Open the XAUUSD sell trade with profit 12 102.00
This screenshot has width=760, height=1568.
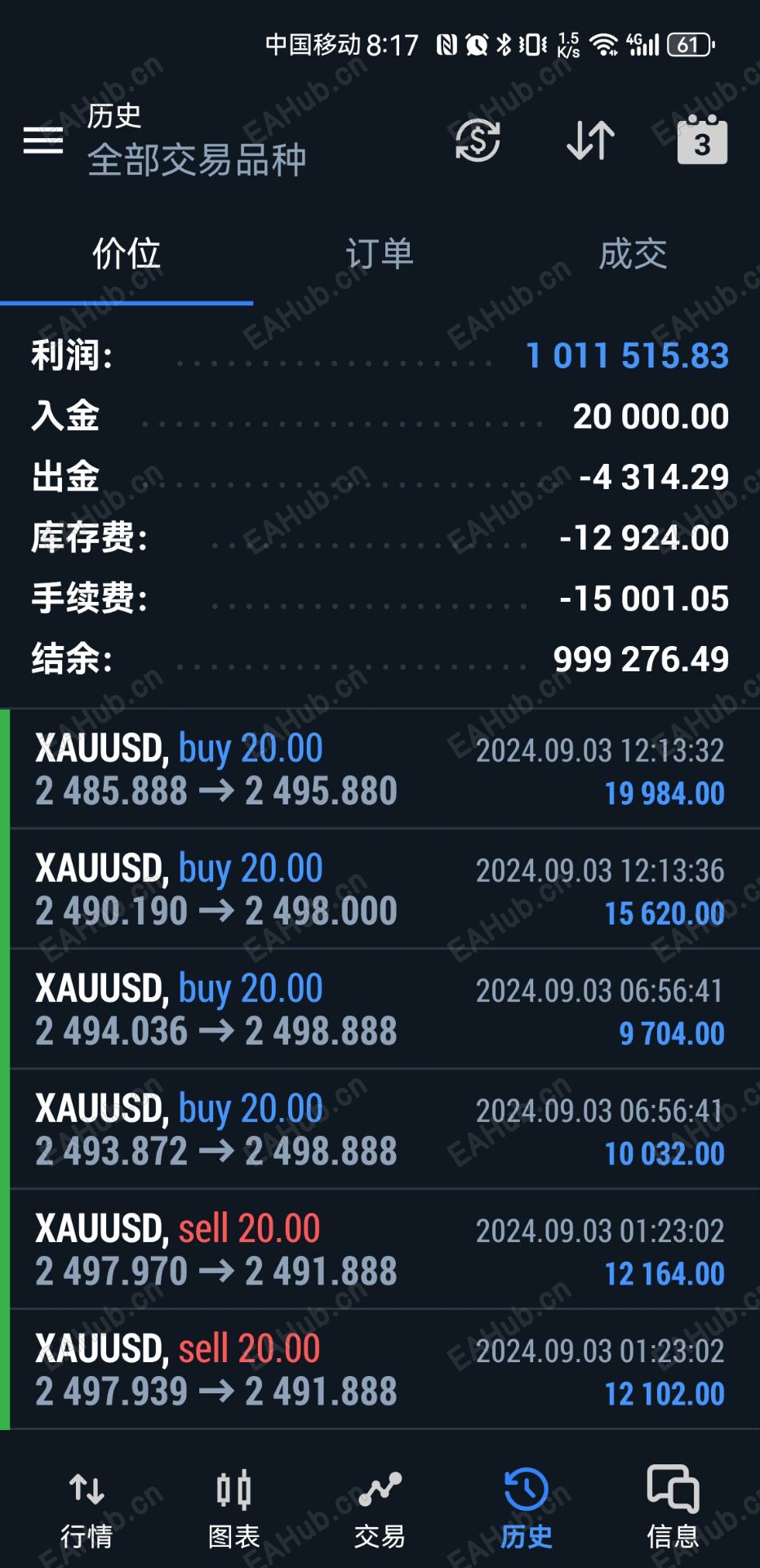(x=380, y=1370)
